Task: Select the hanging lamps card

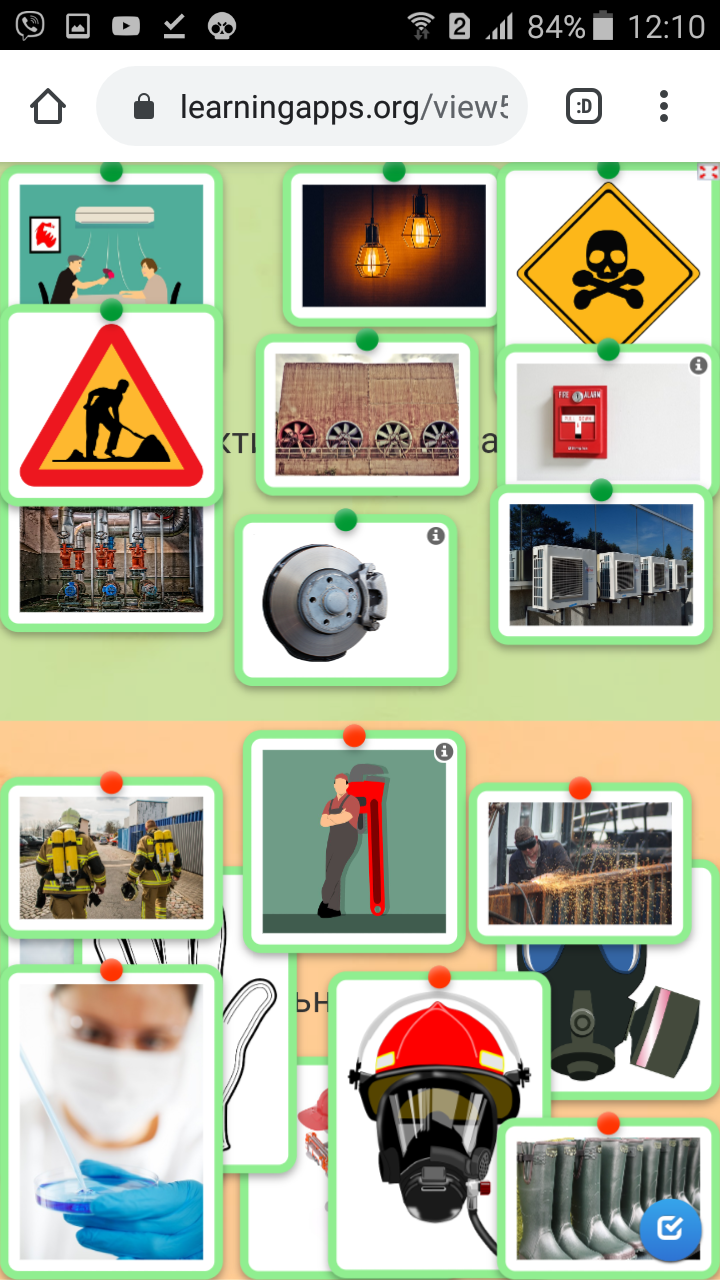Action: coord(394,245)
